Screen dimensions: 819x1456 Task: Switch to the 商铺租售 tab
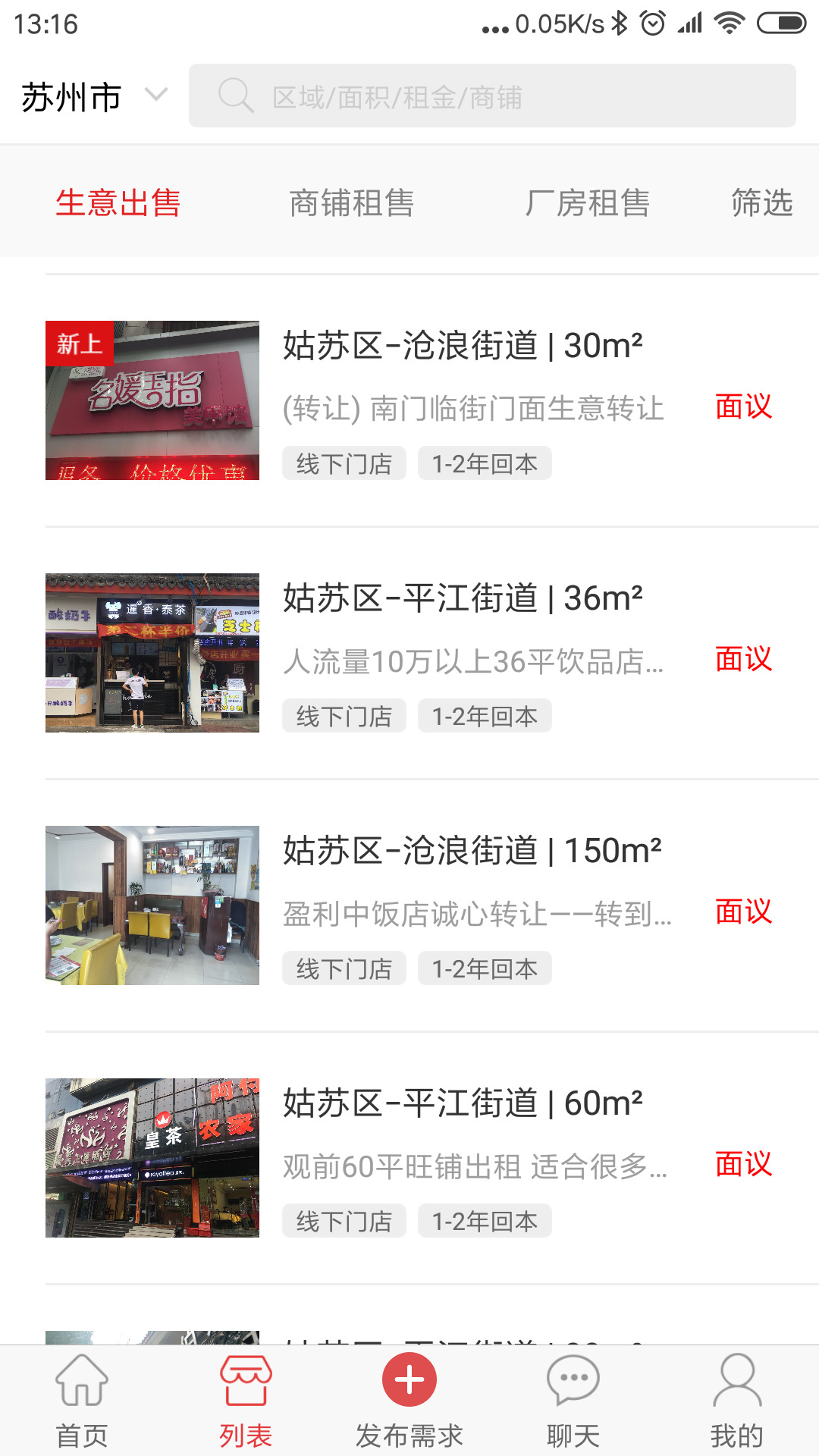click(x=351, y=203)
